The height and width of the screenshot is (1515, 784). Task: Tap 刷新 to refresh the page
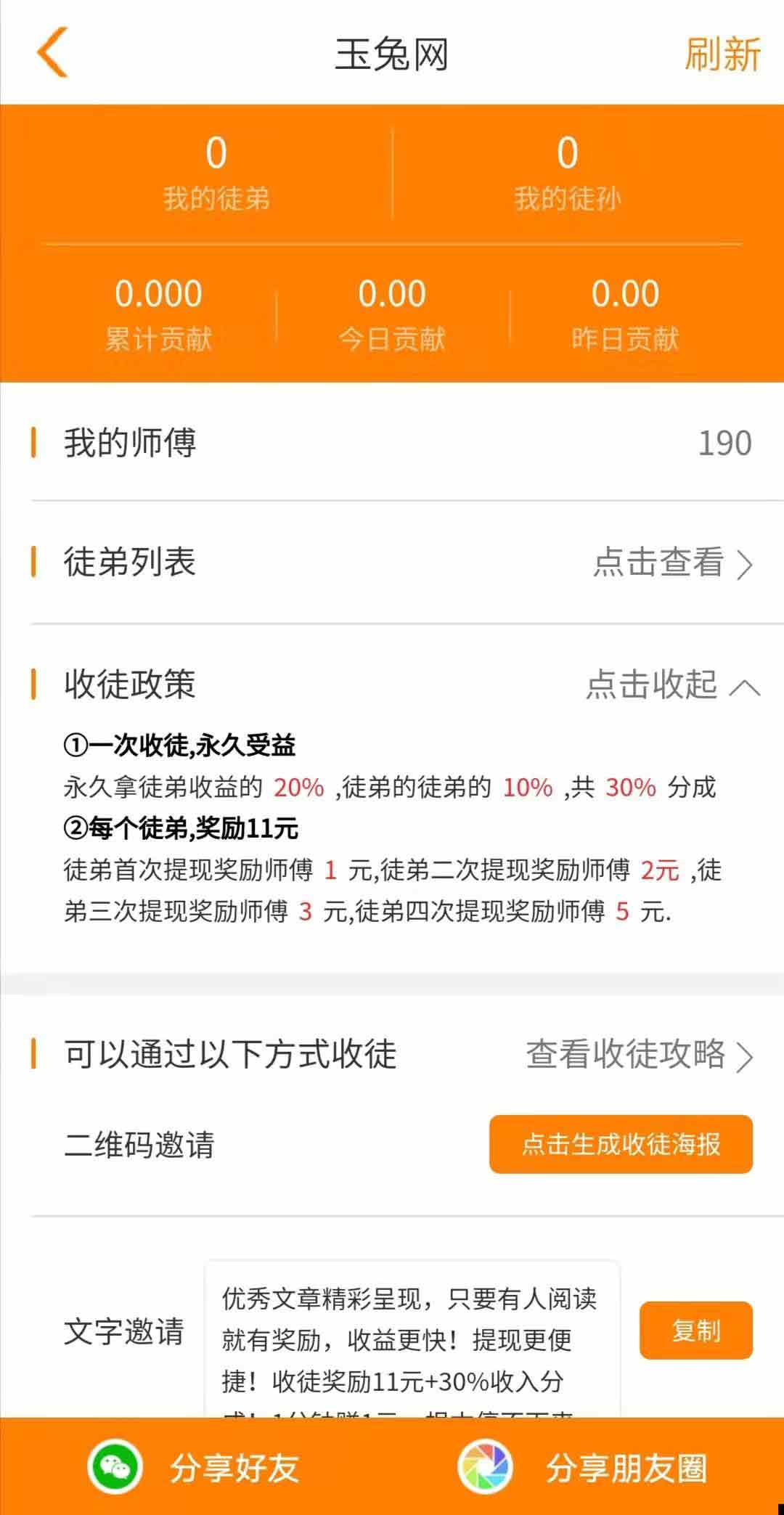[722, 54]
